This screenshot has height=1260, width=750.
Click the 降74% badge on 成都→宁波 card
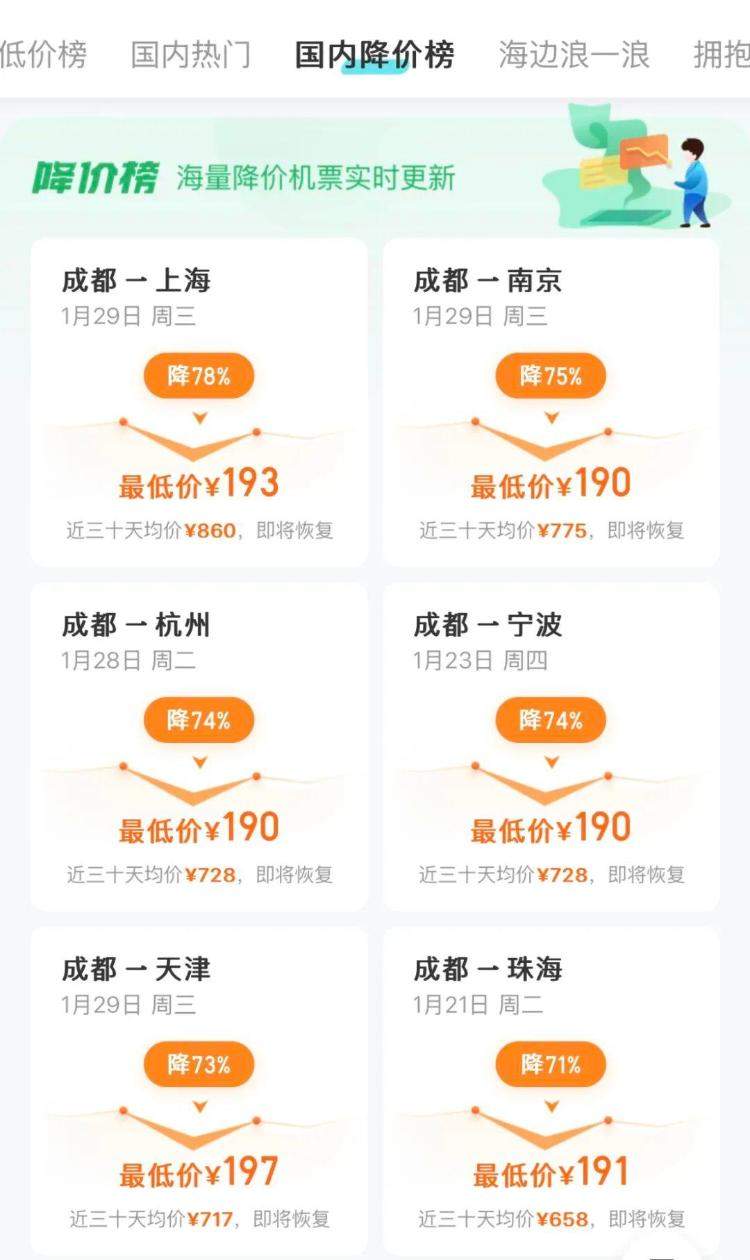[x=549, y=719]
